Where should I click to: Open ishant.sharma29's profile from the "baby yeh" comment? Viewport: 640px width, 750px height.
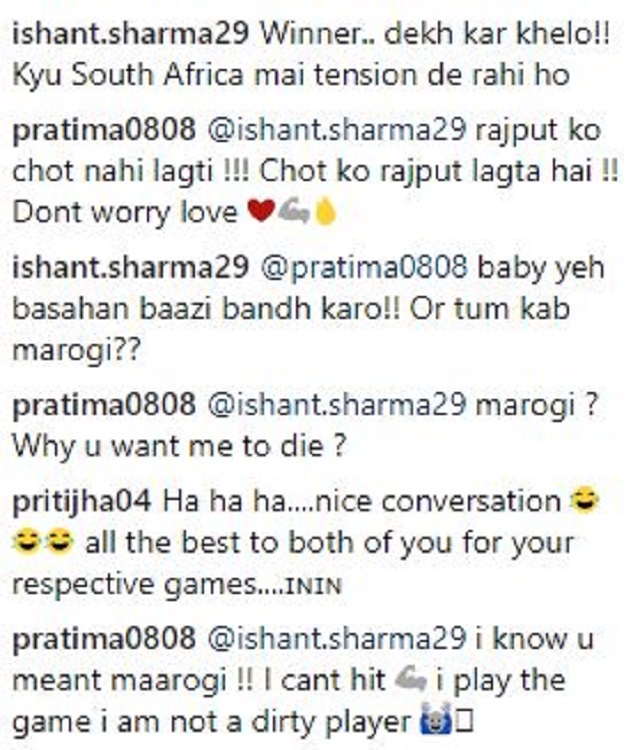click(x=130, y=268)
